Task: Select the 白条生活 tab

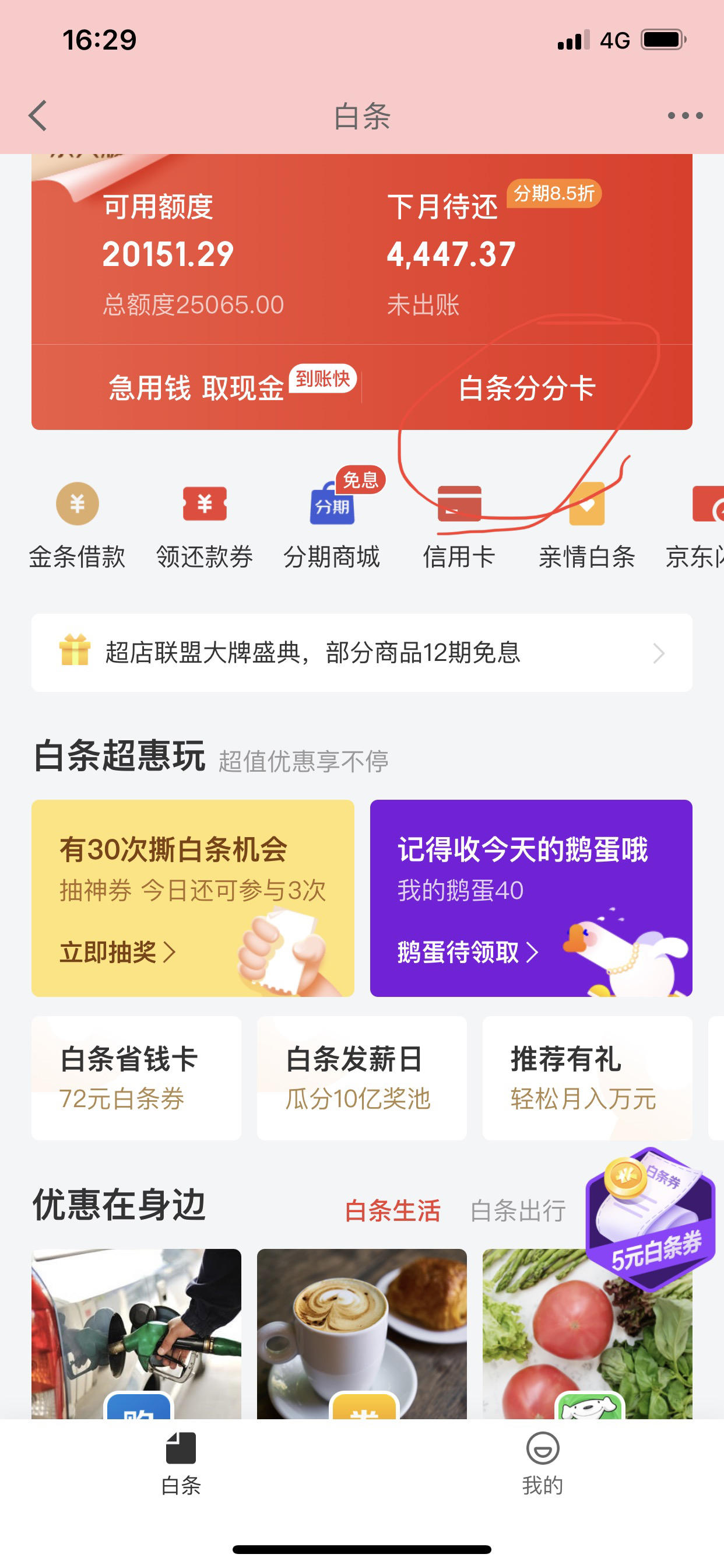Action: [x=392, y=1210]
